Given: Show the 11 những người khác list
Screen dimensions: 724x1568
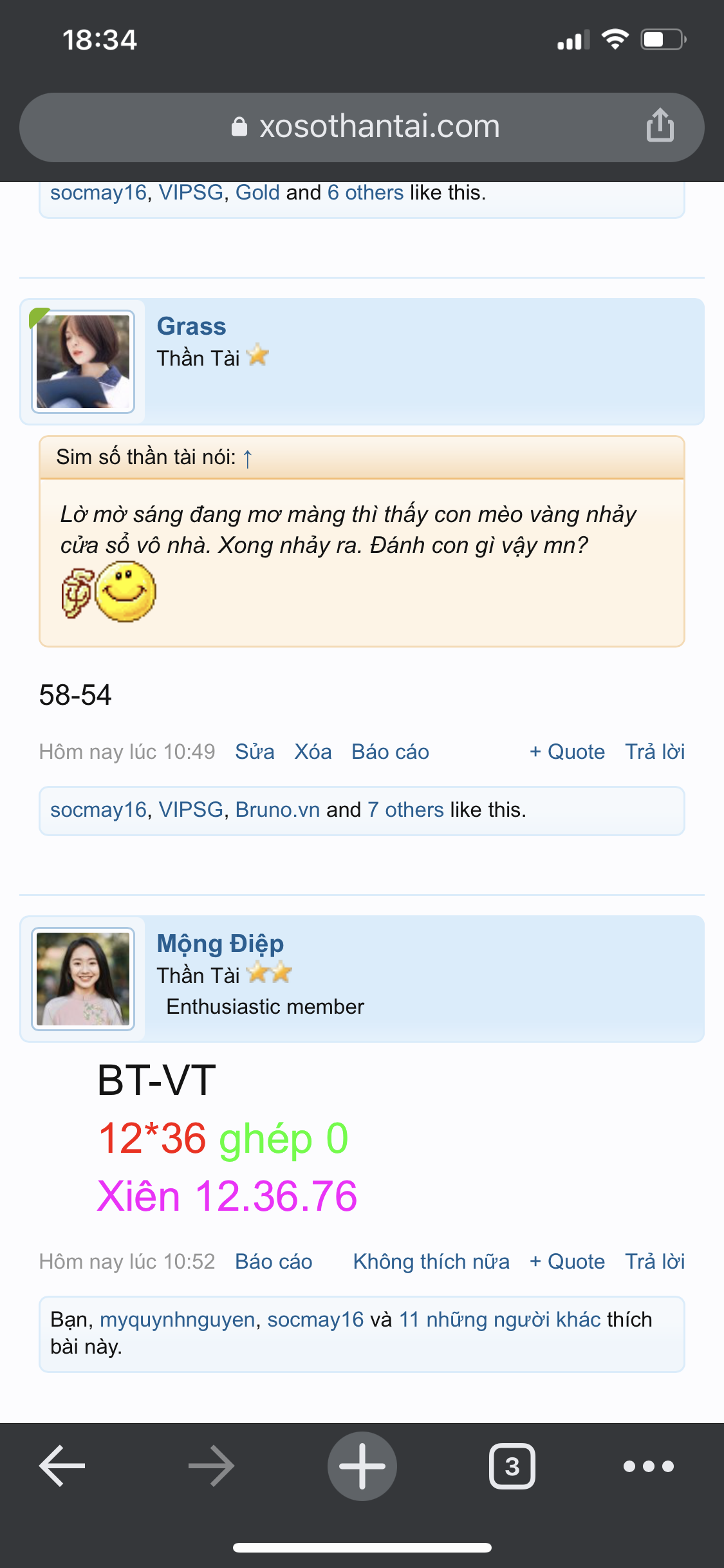Looking at the screenshot, I should point(500,1320).
